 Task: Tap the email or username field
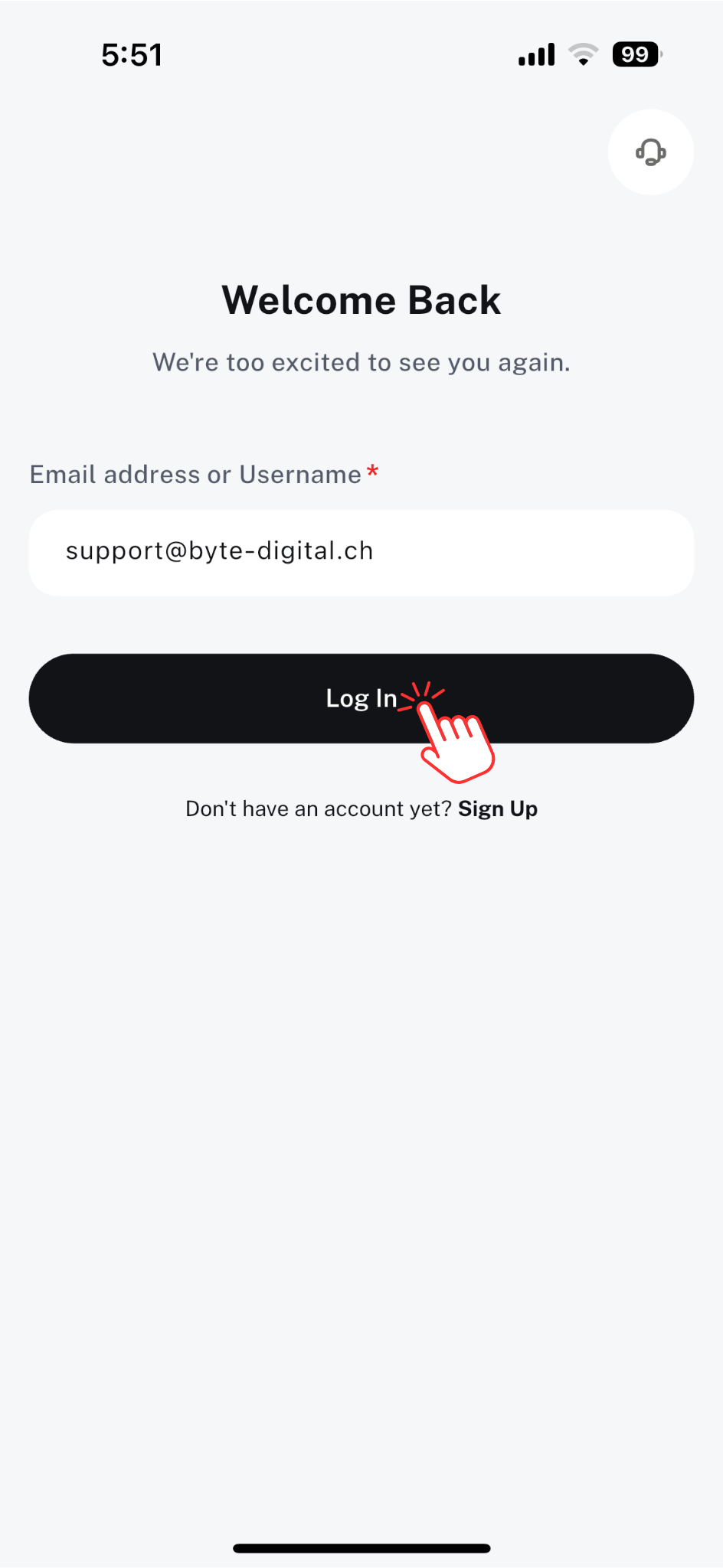pos(361,553)
